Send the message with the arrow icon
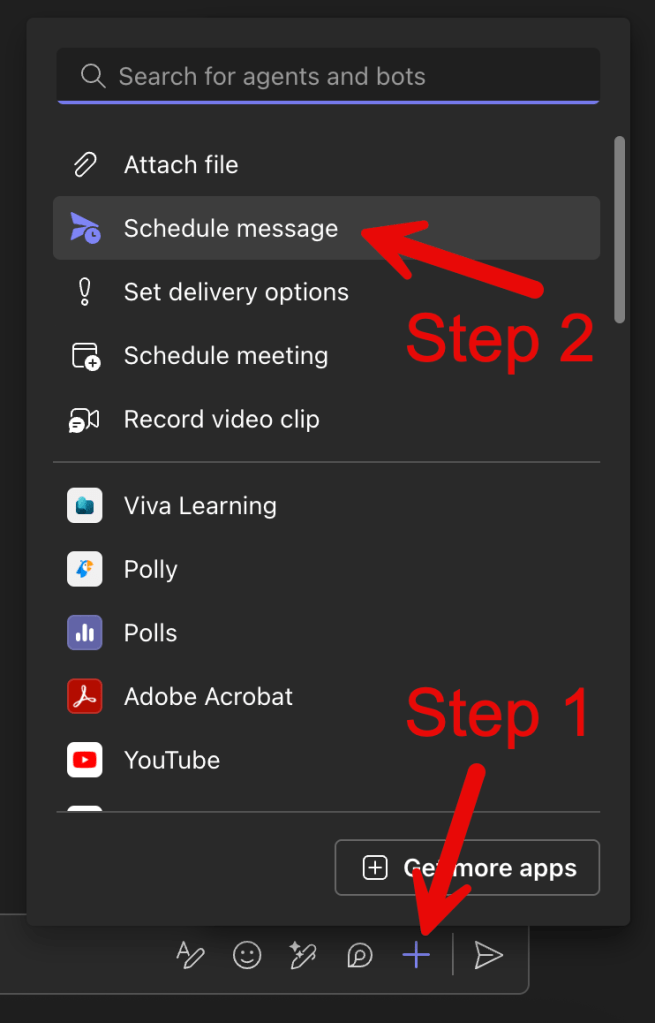Image resolution: width=655 pixels, height=1023 pixels. point(488,956)
